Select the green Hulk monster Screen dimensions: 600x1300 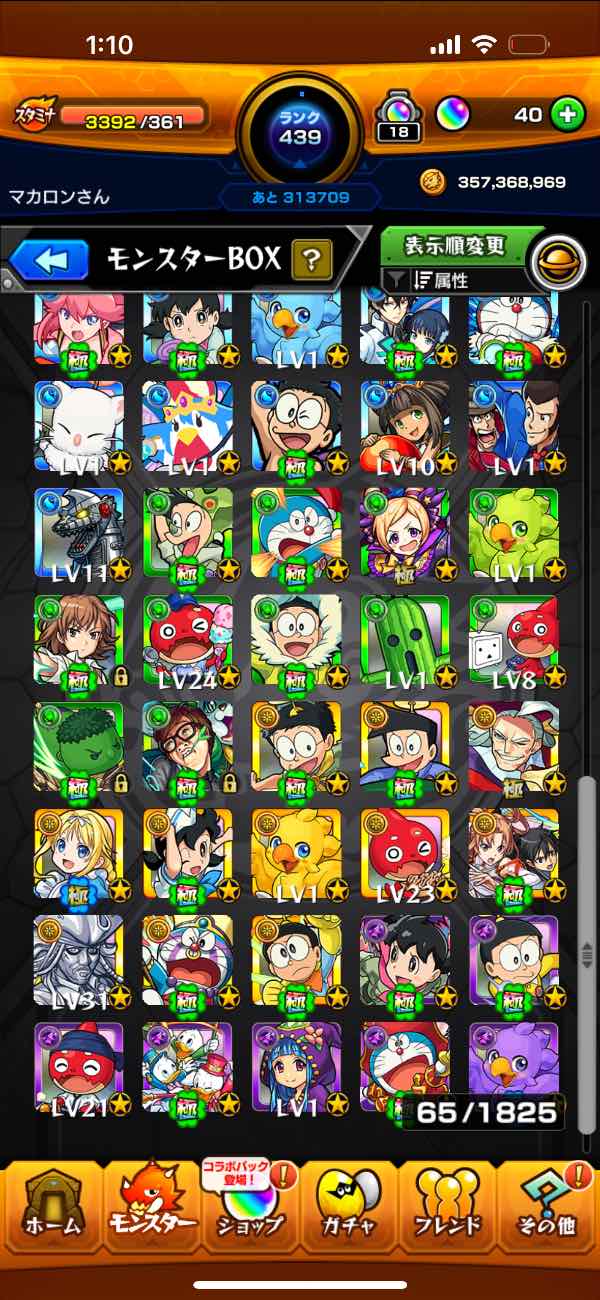pyautogui.click(x=79, y=746)
